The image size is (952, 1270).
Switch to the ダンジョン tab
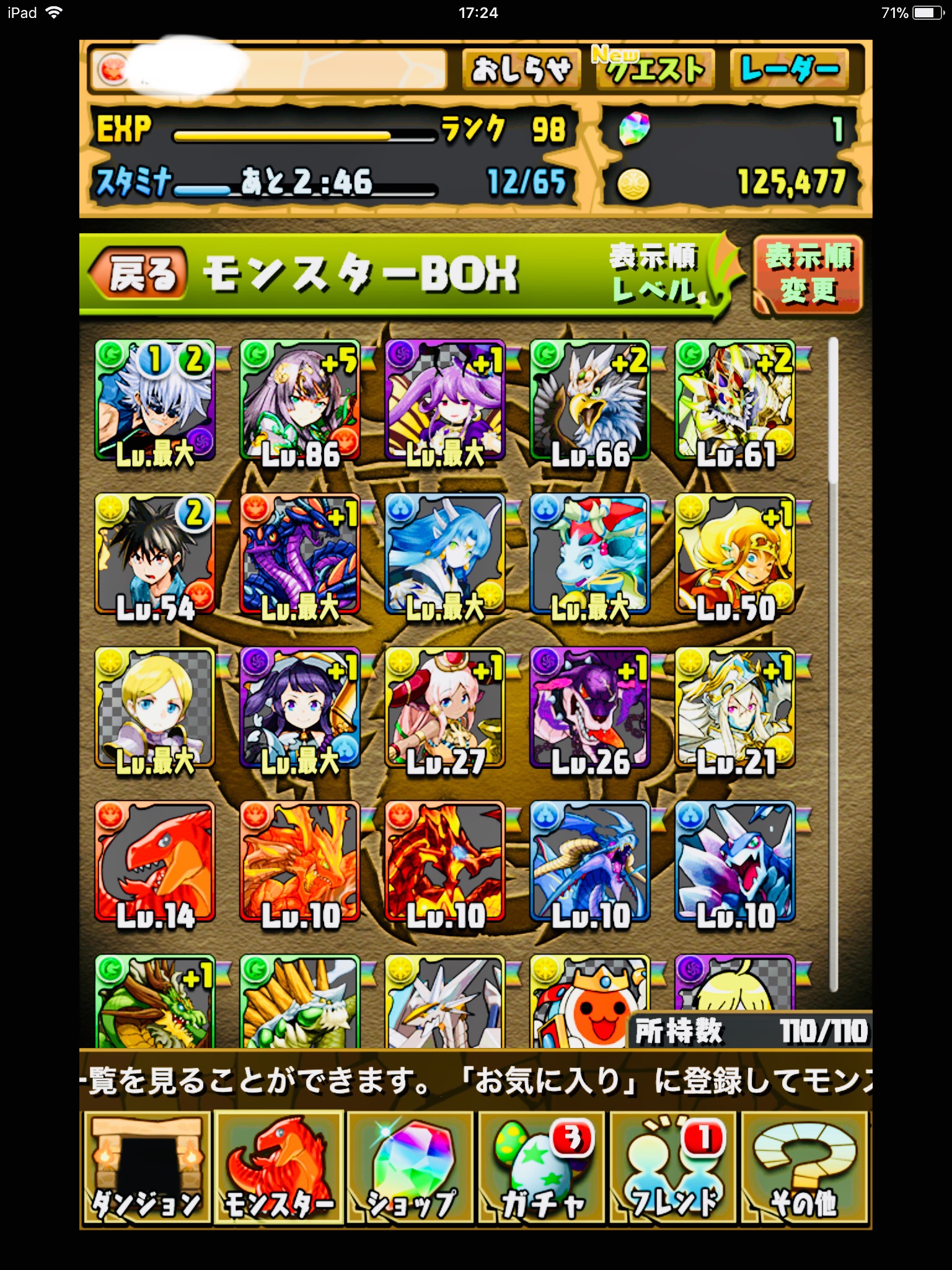(147, 1167)
